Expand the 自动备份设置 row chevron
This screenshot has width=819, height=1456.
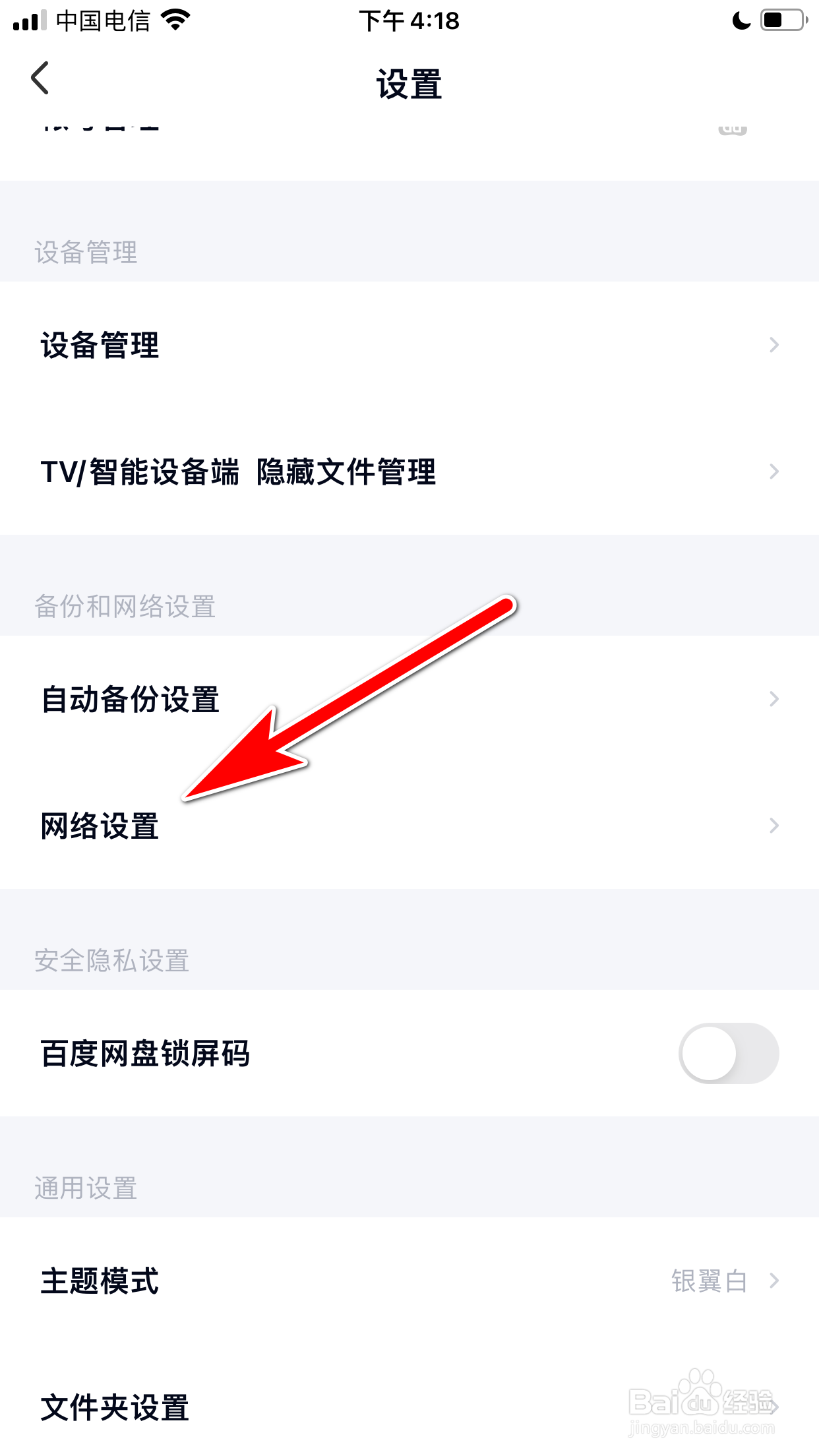773,698
